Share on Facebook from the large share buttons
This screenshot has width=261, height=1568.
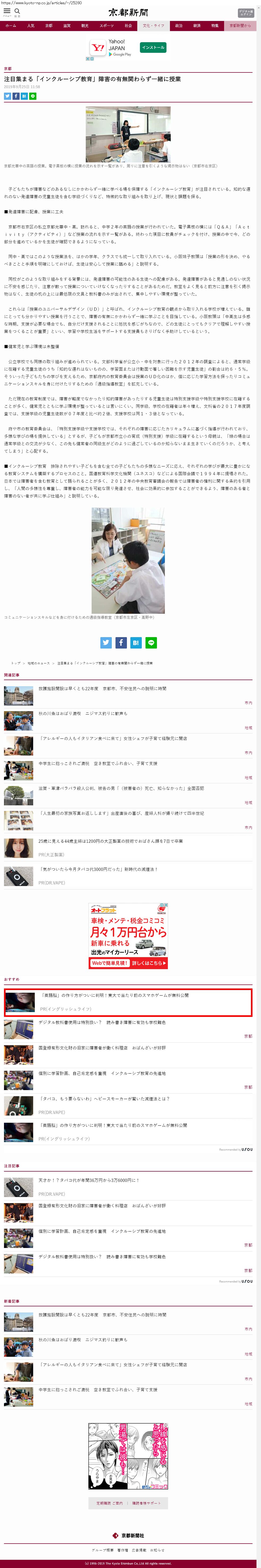(121, 643)
